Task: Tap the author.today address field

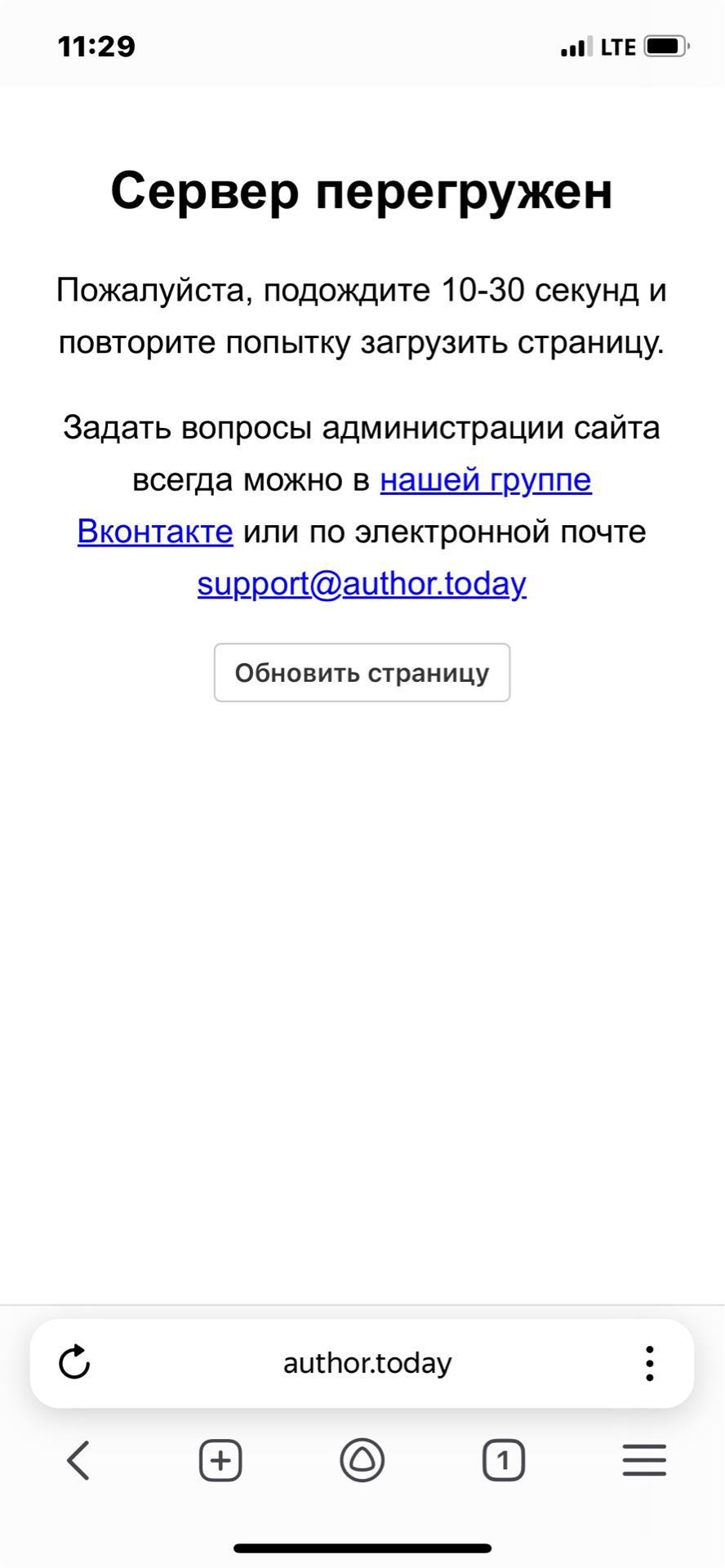Action: coord(367,1363)
